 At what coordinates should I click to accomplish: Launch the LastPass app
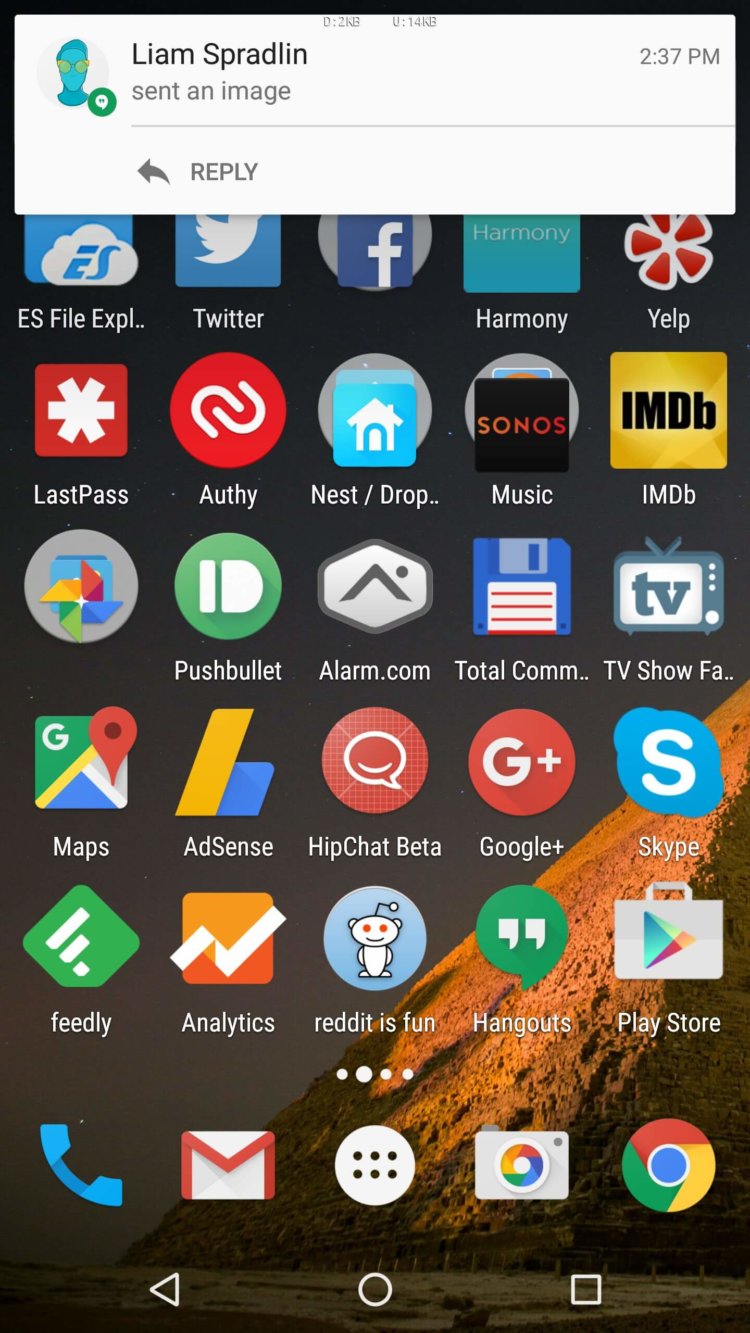[81, 412]
